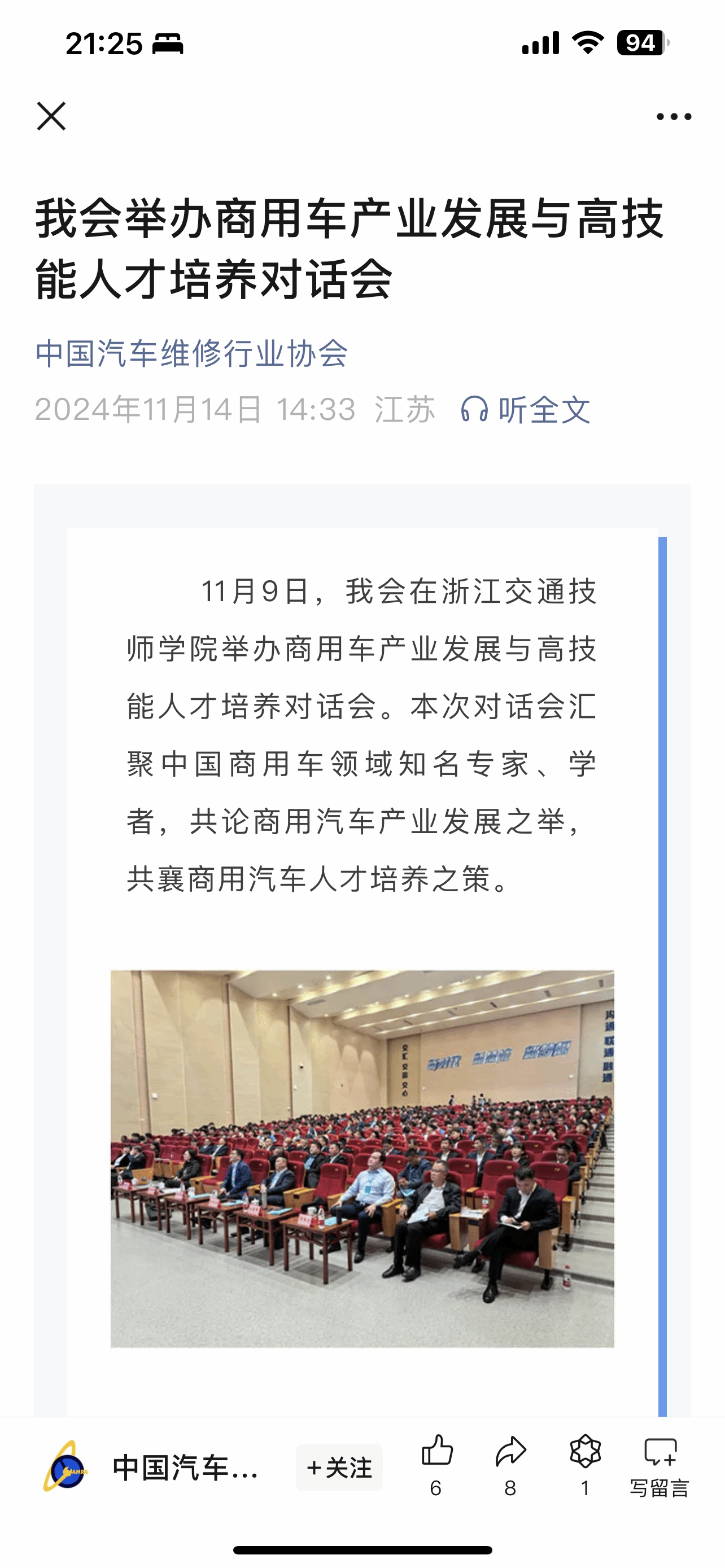Screen dimensions: 725x1568
Task: Close the article with the X button
Action: coord(51,116)
